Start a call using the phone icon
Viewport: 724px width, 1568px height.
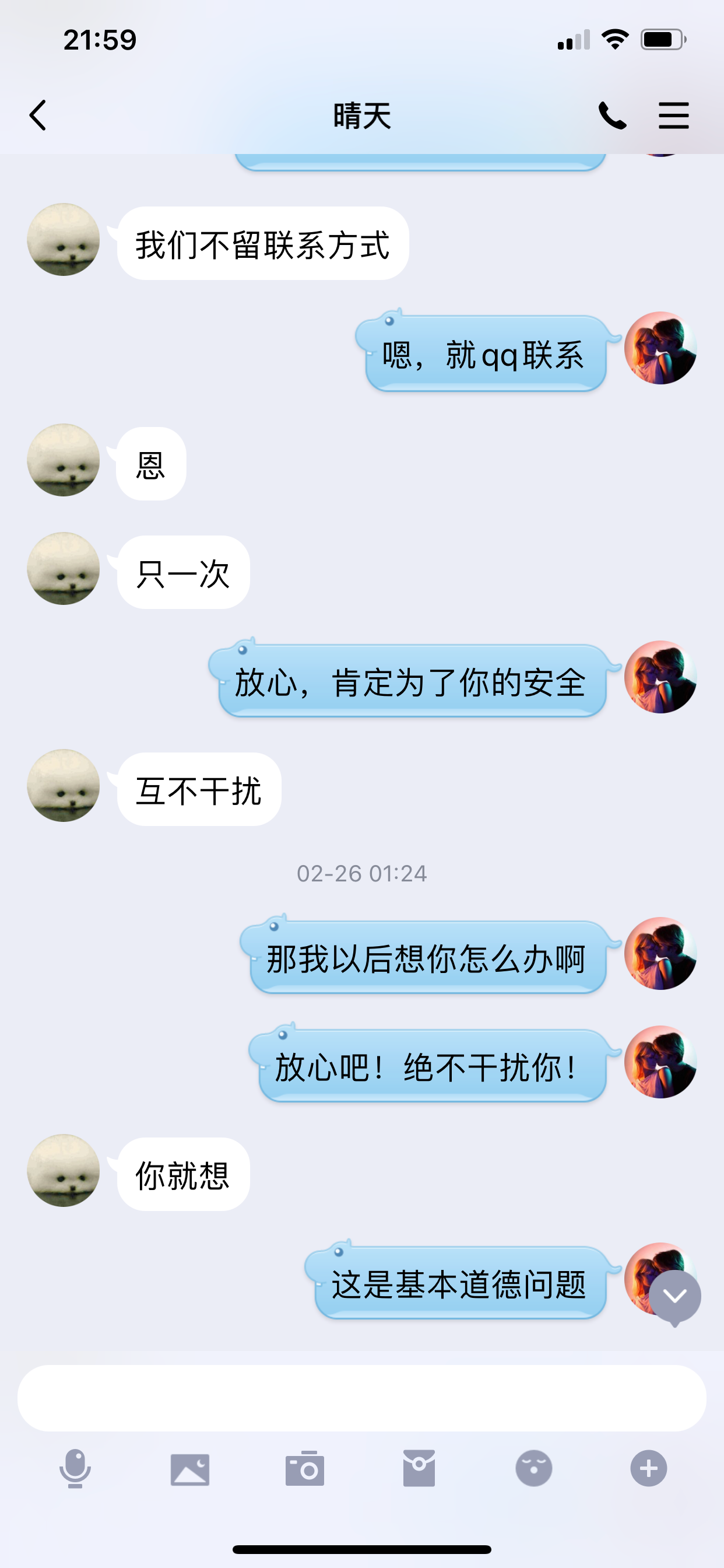click(613, 116)
